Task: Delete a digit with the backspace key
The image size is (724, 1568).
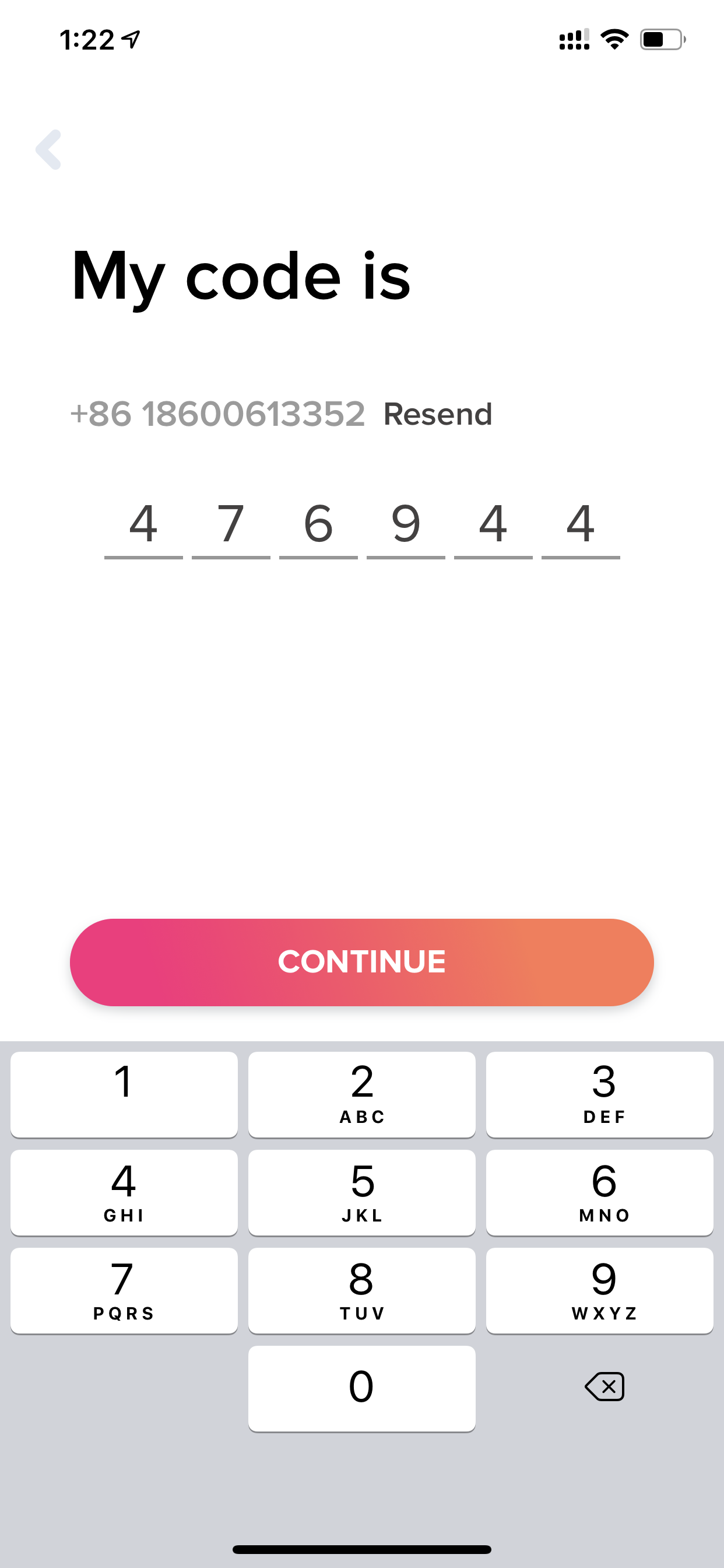Action: tap(604, 1387)
